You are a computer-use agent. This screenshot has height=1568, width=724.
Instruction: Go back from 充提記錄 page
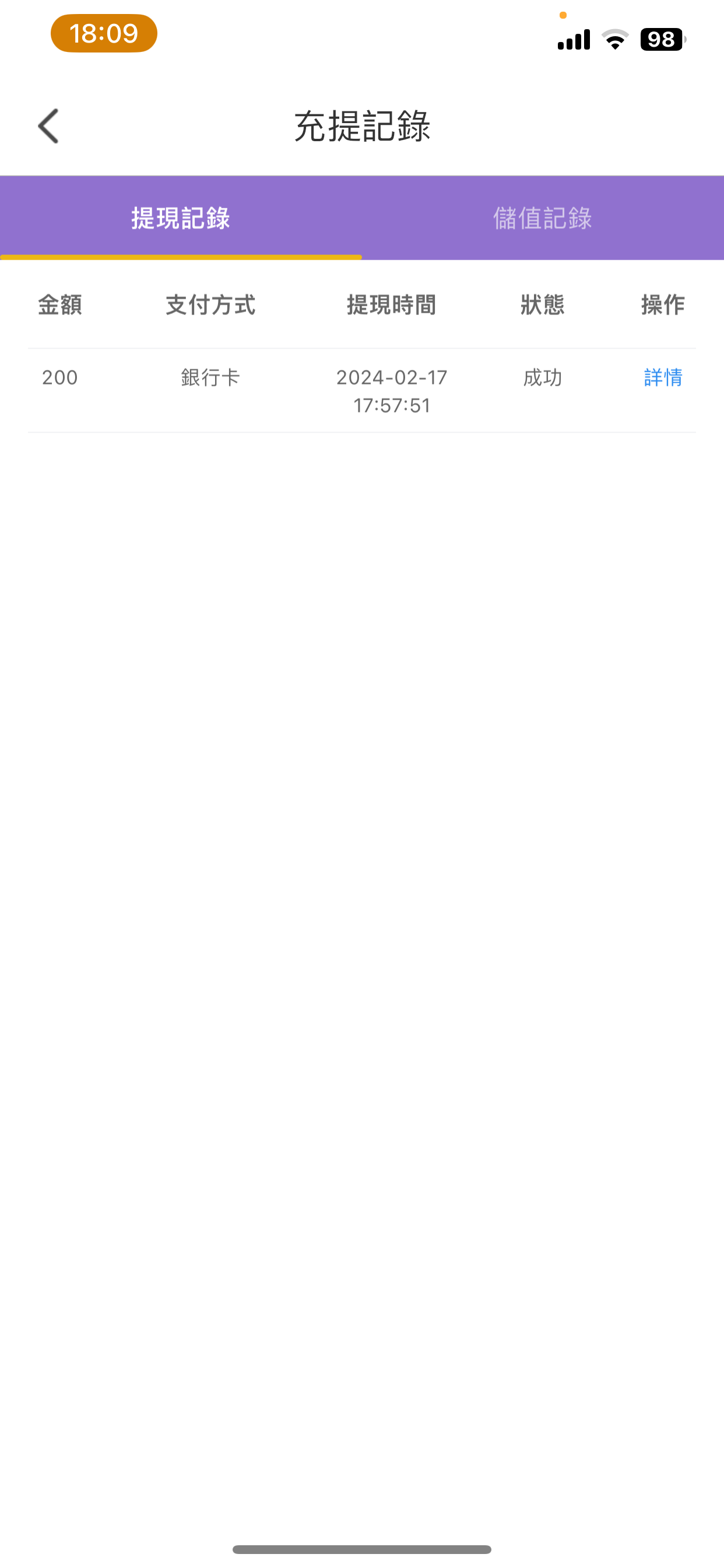point(48,126)
